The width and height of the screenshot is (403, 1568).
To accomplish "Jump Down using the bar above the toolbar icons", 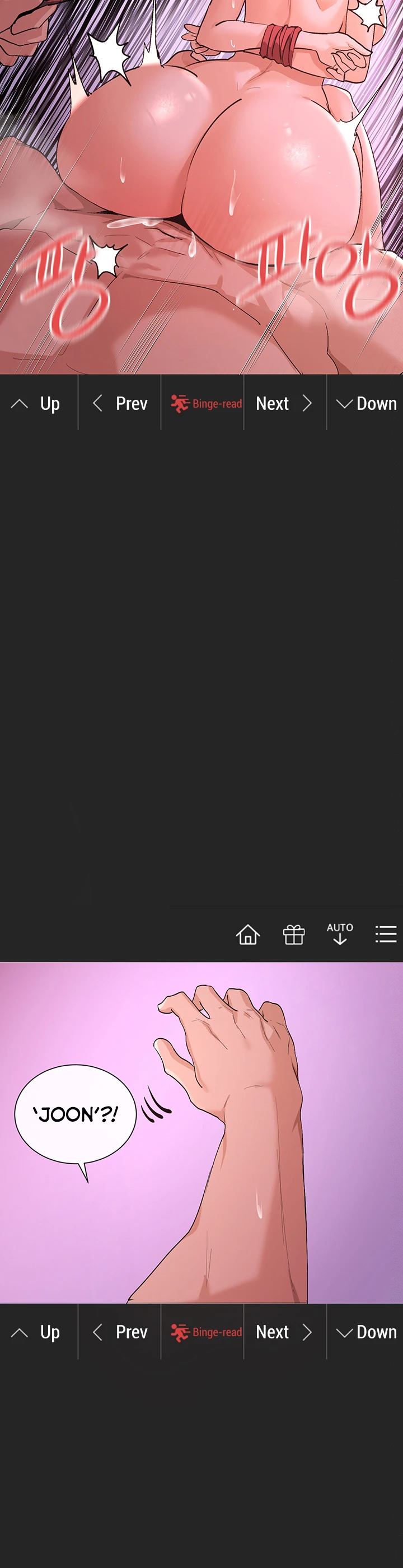I will pos(366,403).
